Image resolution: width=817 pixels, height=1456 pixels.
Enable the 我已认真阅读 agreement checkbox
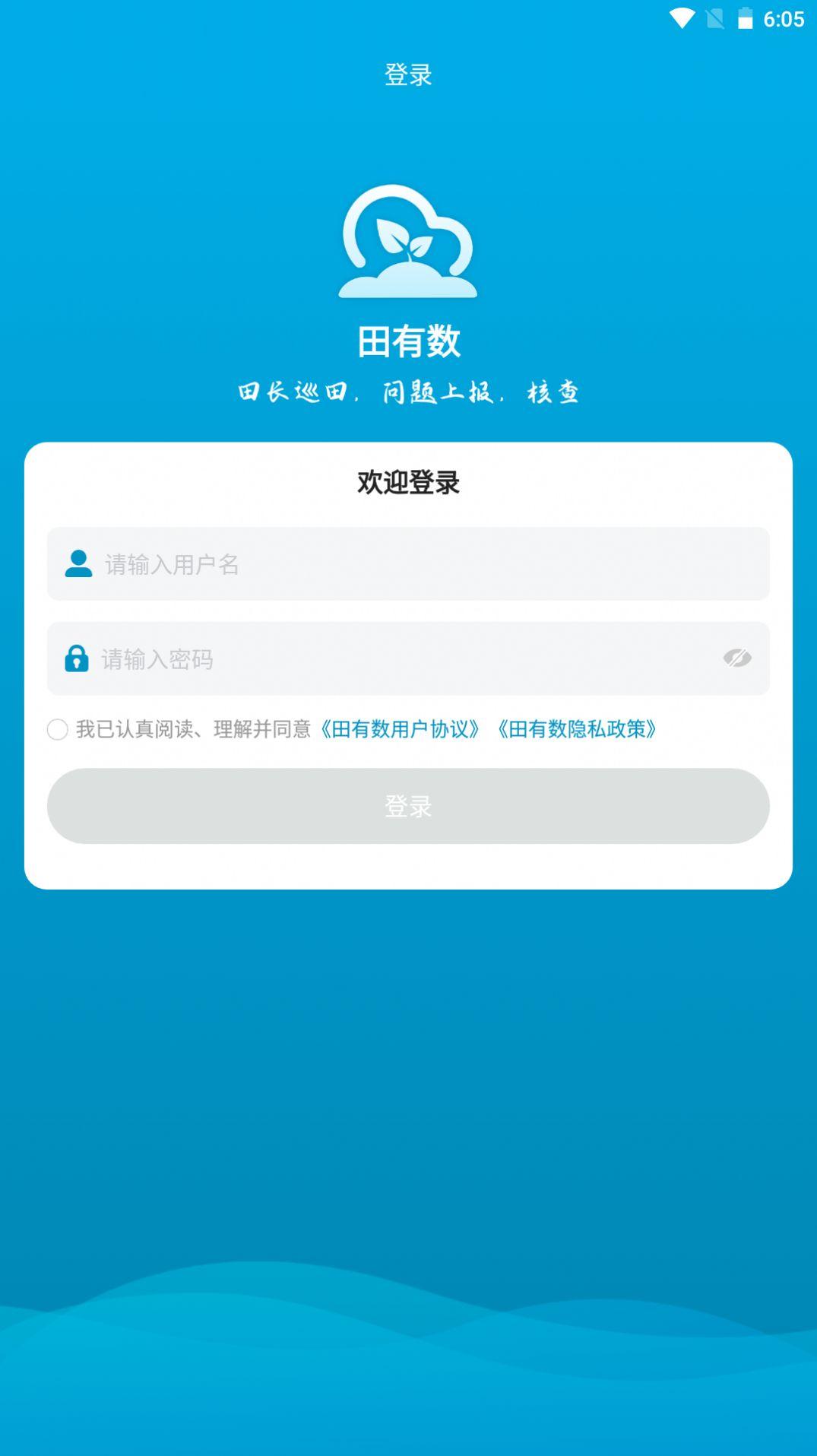(x=58, y=729)
